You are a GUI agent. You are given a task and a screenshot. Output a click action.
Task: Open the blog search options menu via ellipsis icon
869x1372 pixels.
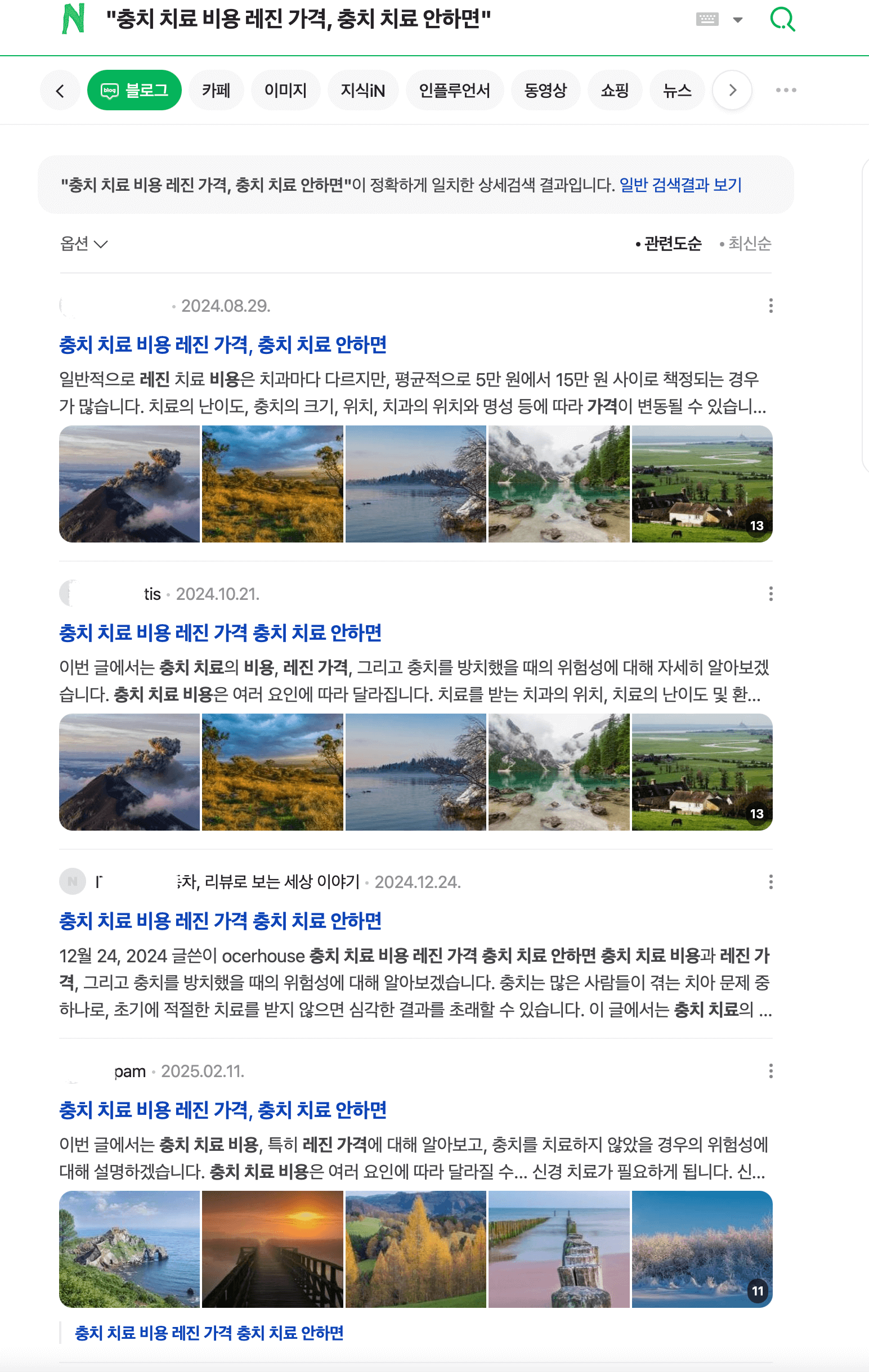tap(787, 89)
